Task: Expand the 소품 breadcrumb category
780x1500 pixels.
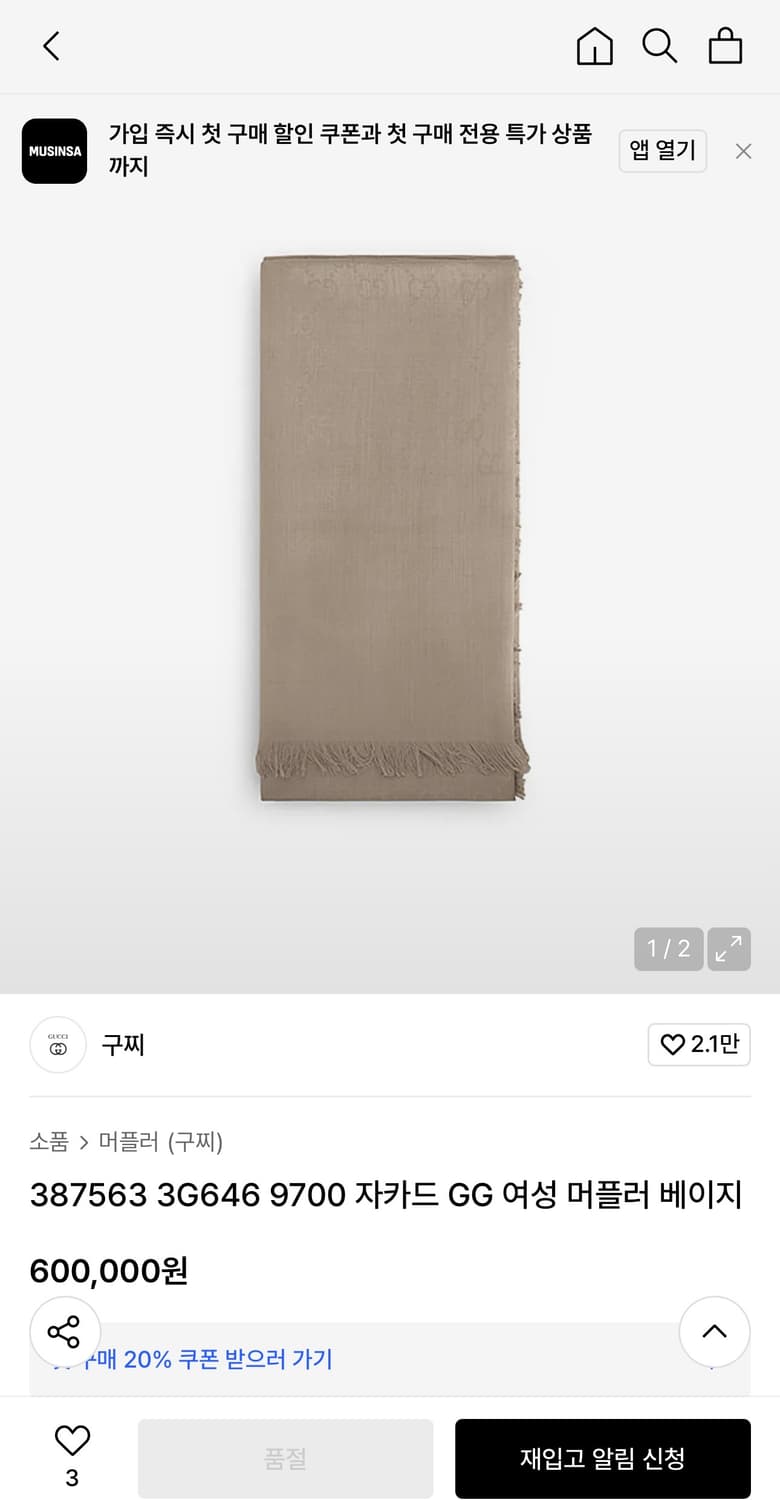Action: pos(46,1142)
